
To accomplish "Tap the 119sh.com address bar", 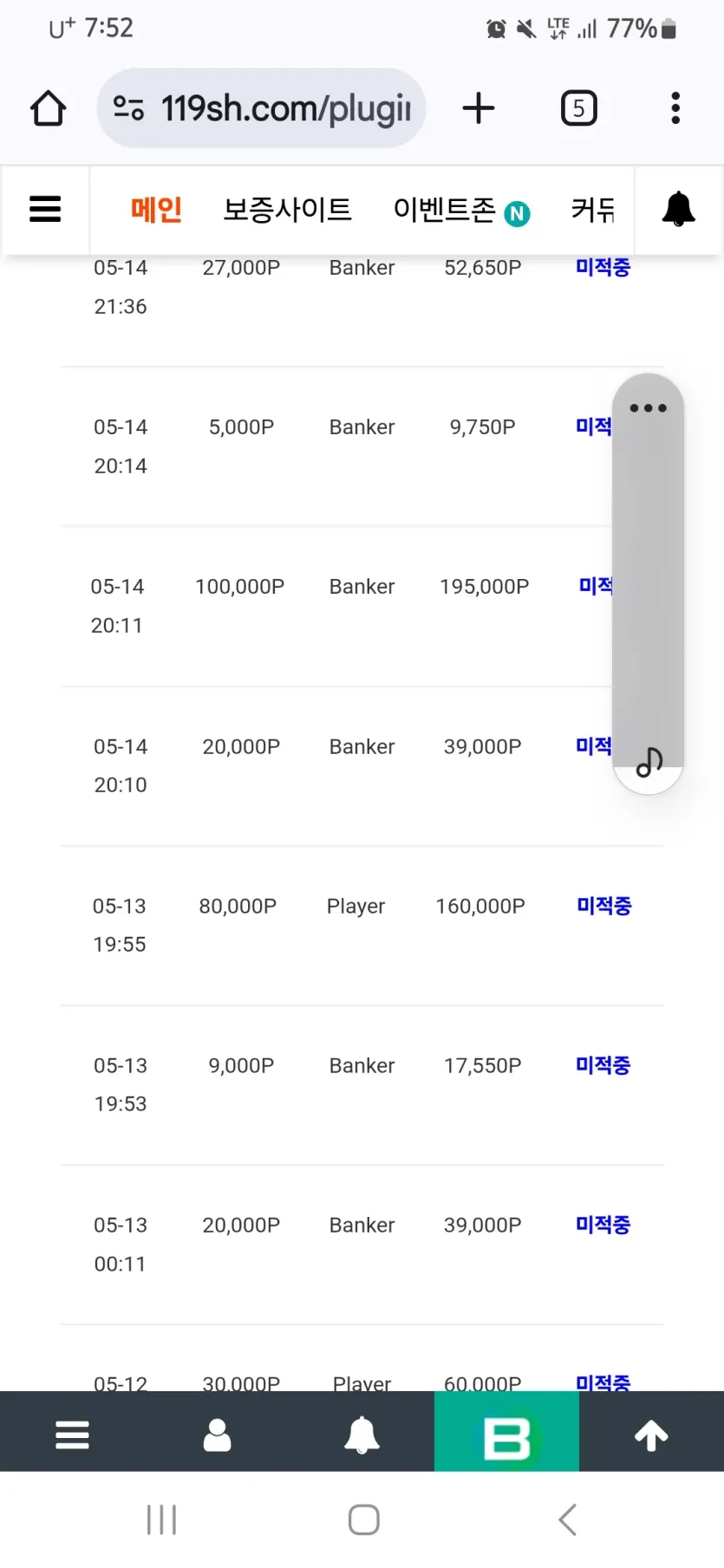I will pos(261,108).
